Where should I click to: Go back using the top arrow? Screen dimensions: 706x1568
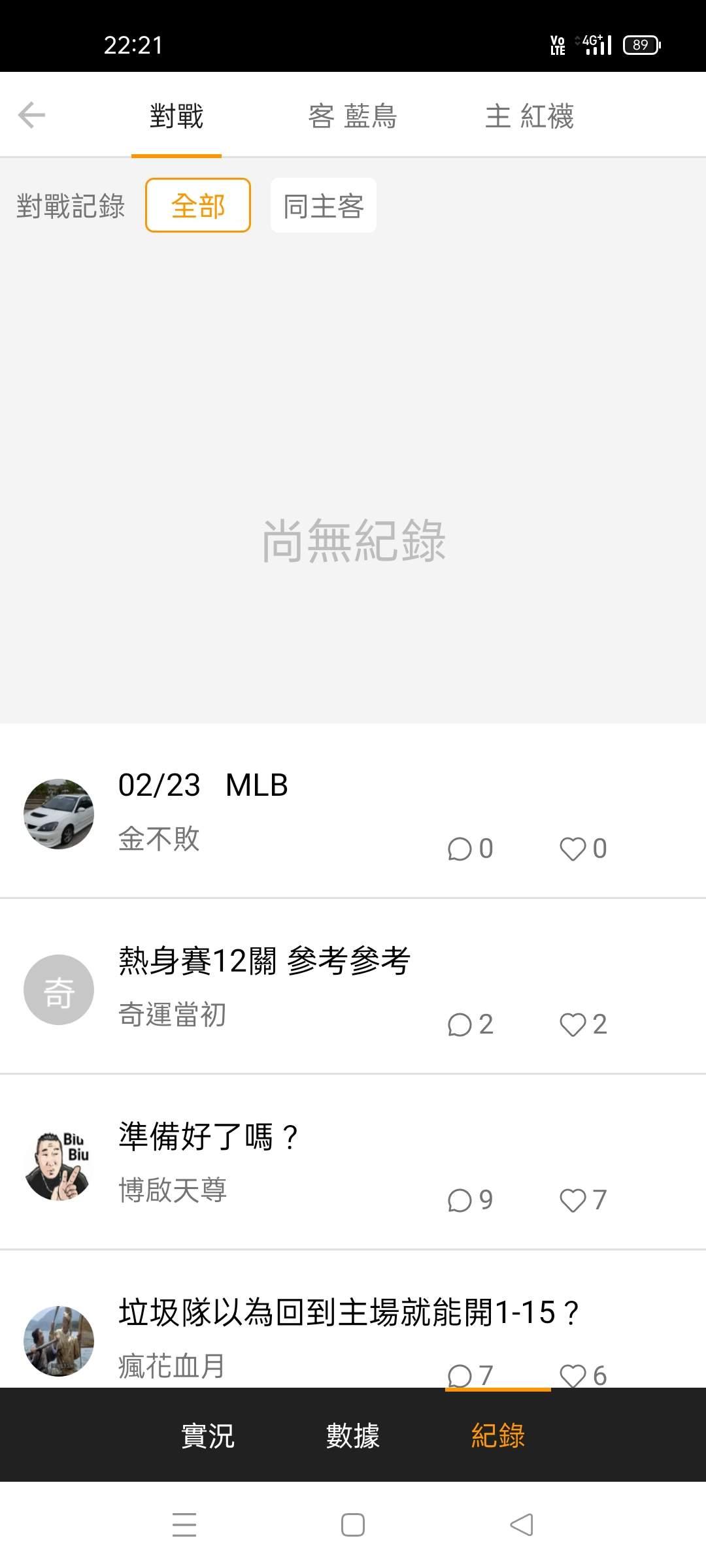(31, 116)
